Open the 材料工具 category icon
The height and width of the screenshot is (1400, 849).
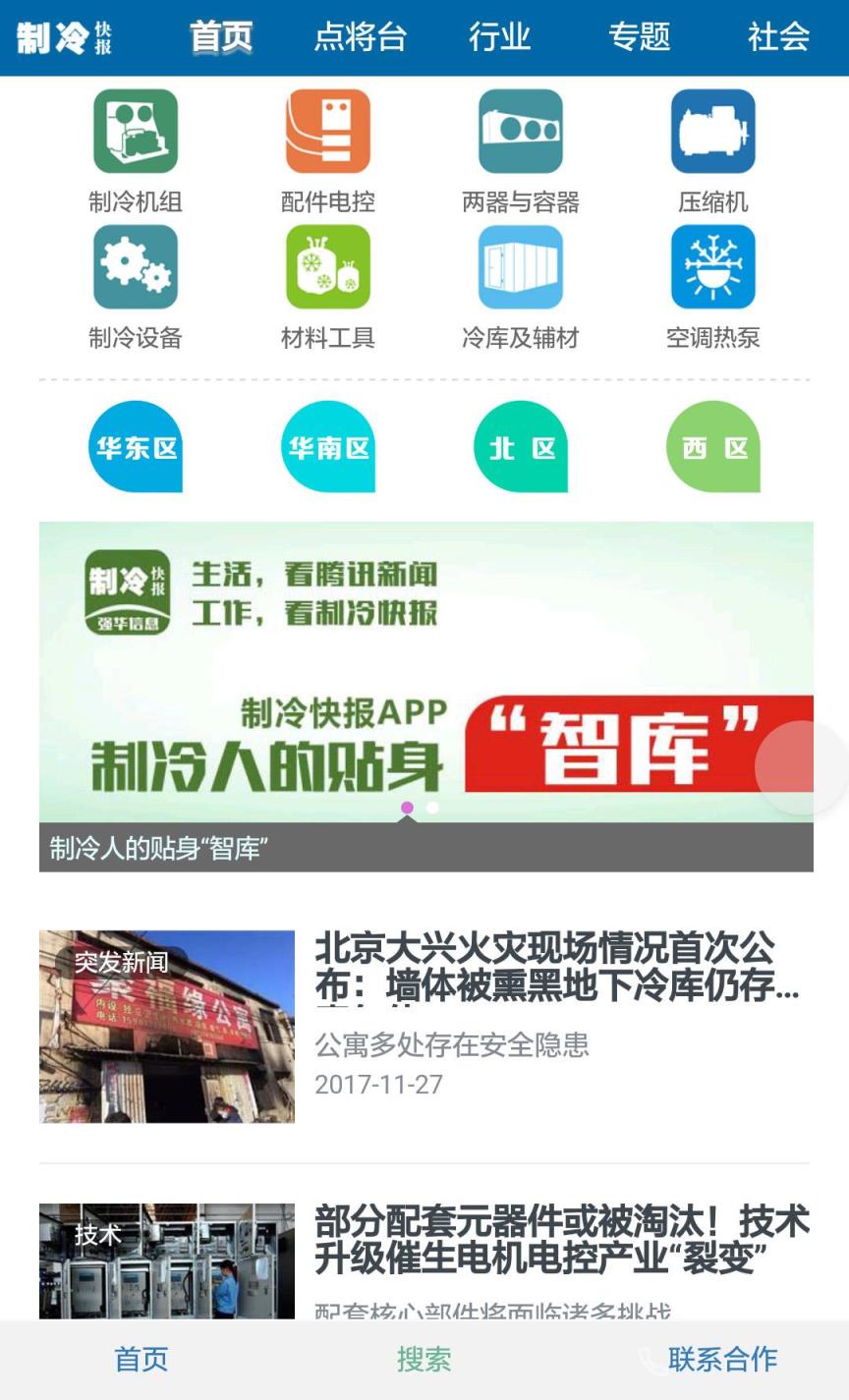pyautogui.click(x=327, y=267)
